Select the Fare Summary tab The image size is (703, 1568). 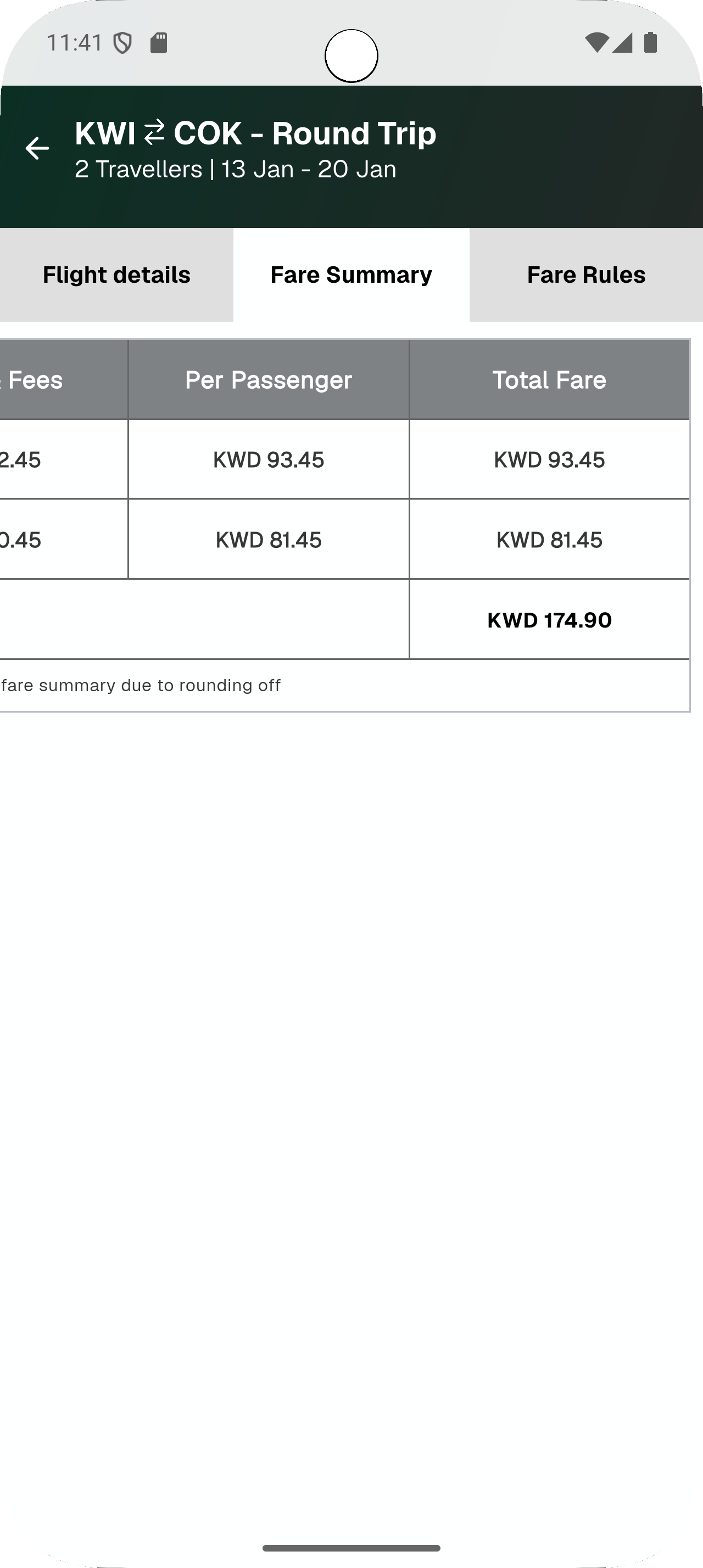click(x=351, y=275)
